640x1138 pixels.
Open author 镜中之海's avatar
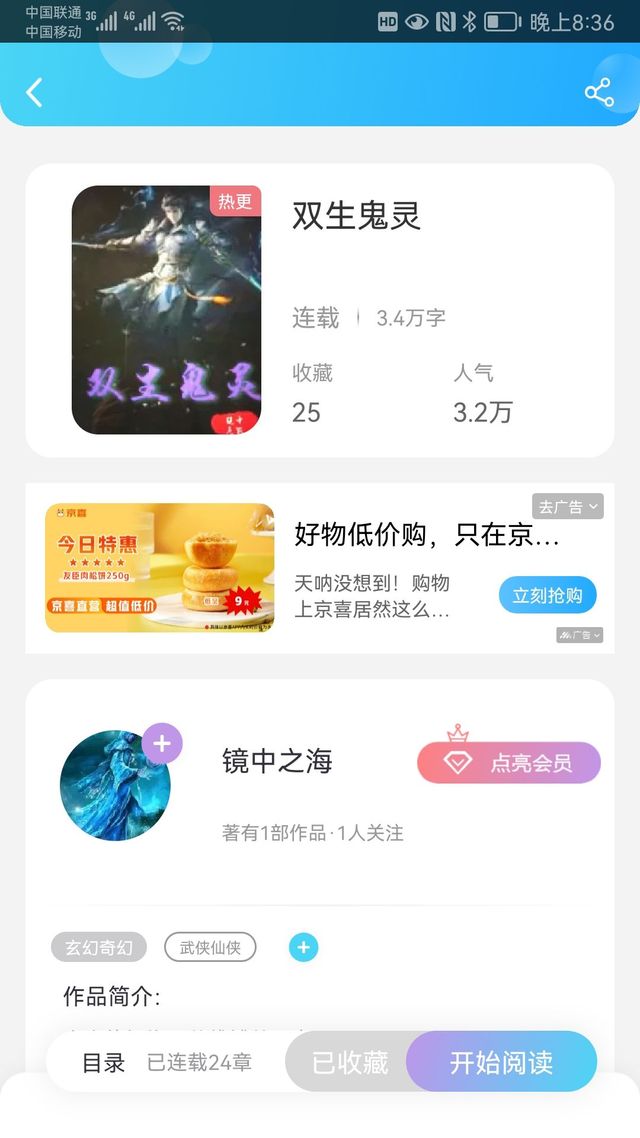click(x=115, y=785)
